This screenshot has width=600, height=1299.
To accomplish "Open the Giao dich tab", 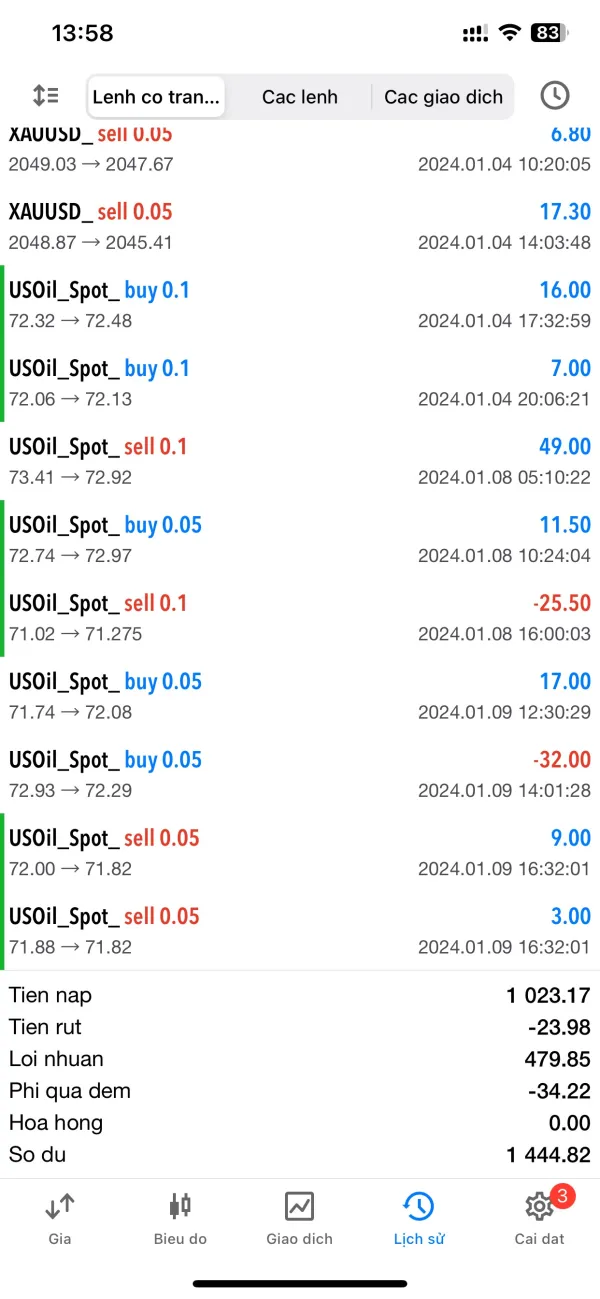I will [300, 1217].
